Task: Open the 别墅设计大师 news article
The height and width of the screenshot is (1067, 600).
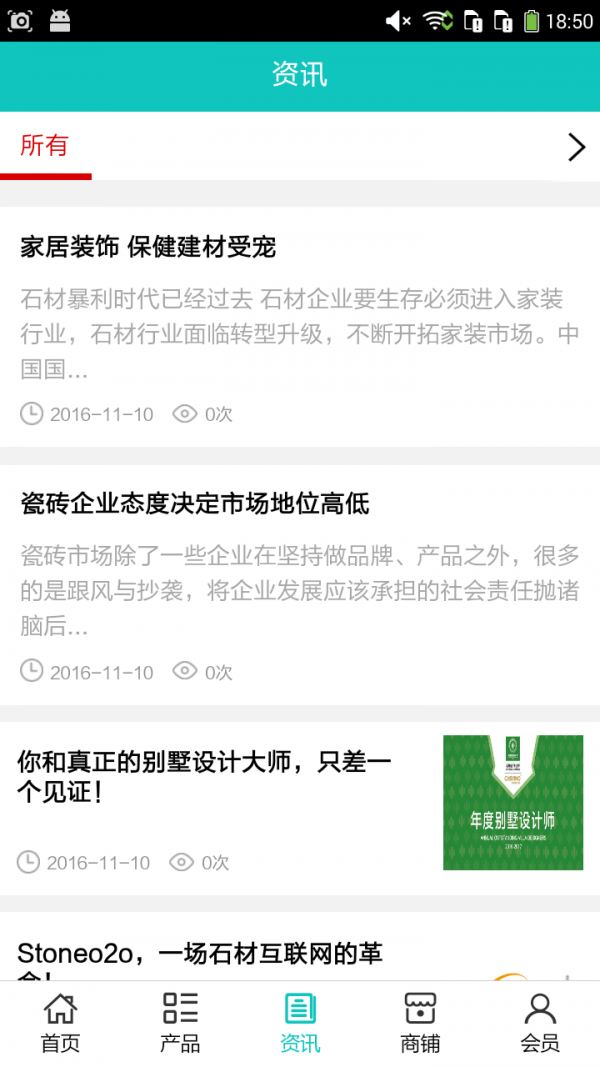Action: [x=204, y=777]
